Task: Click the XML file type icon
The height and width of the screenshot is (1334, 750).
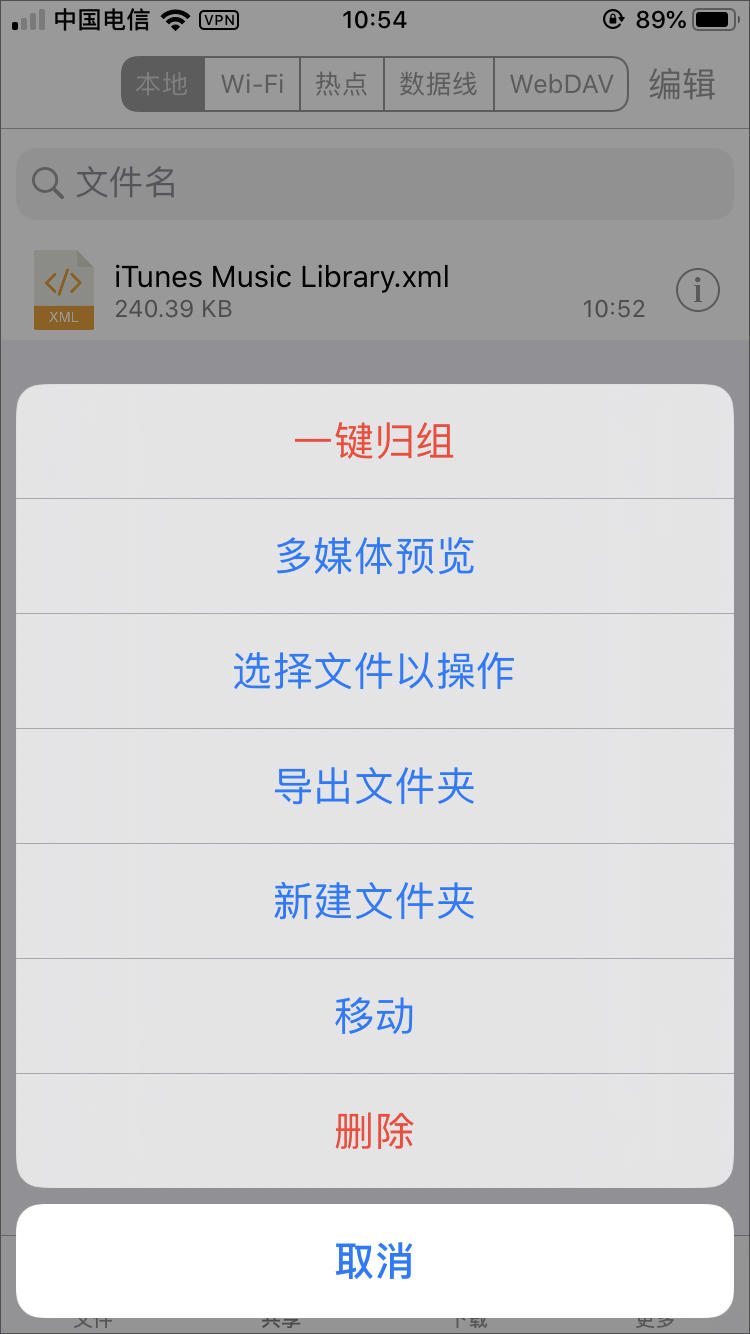Action: click(x=64, y=289)
